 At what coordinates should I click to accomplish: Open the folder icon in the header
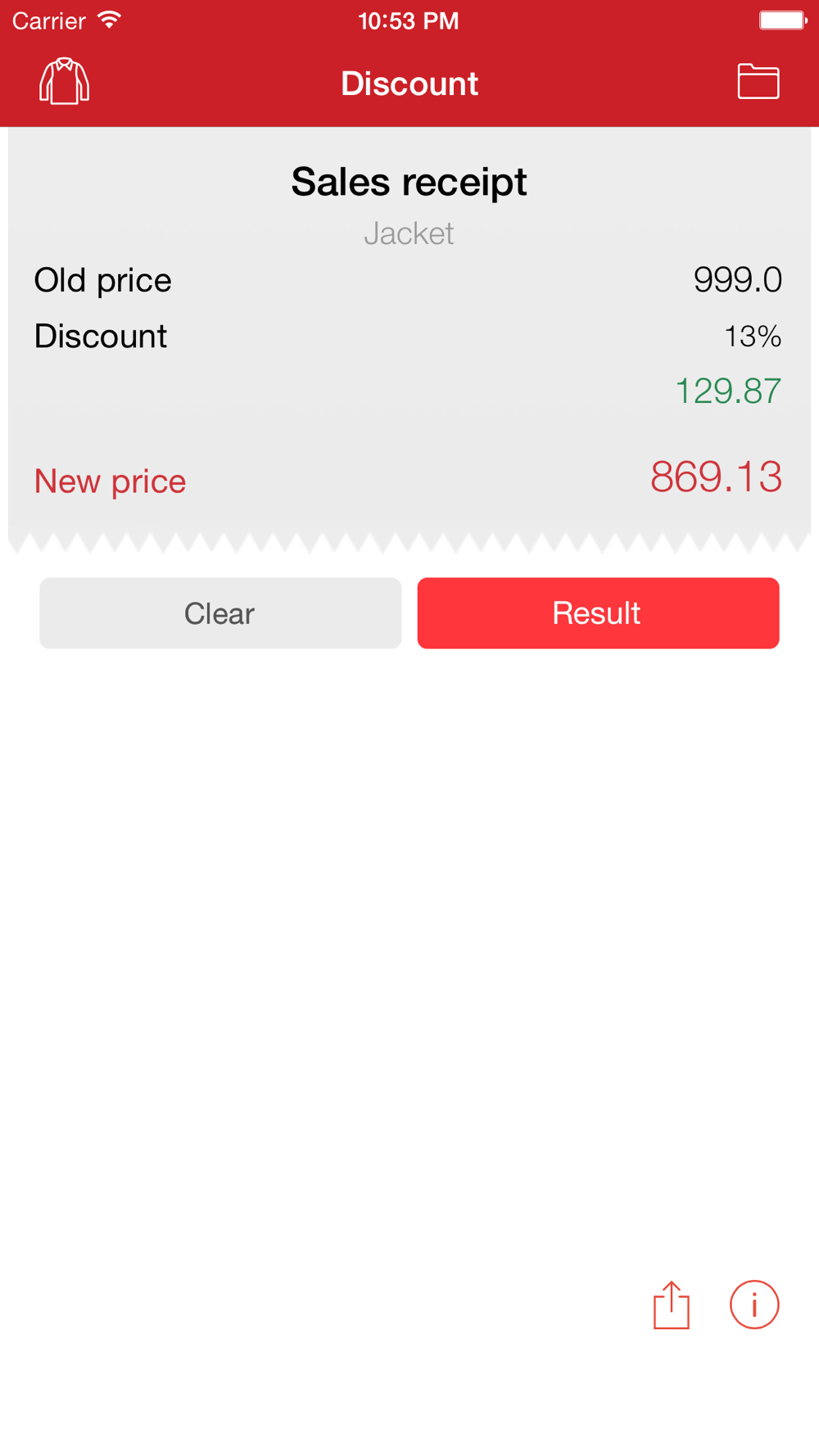coord(758,81)
